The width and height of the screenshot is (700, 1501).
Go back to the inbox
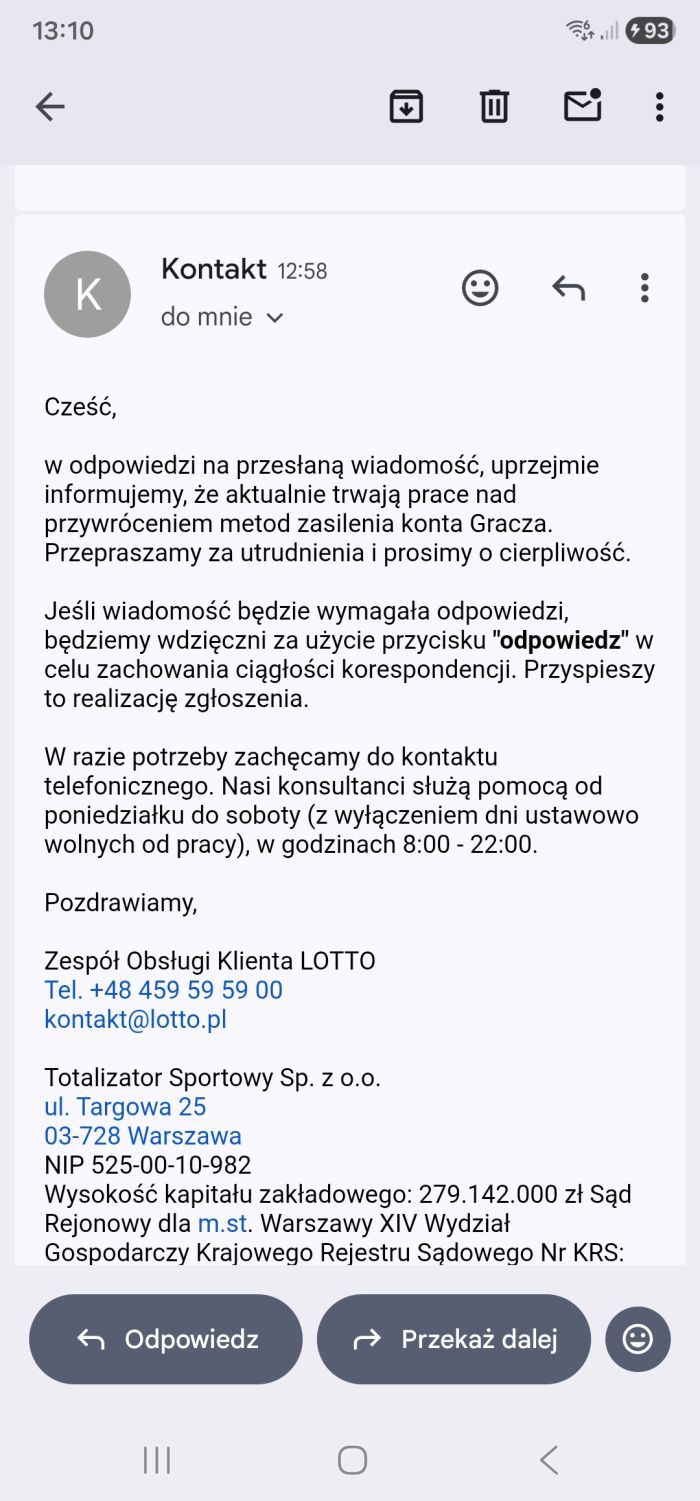(50, 106)
